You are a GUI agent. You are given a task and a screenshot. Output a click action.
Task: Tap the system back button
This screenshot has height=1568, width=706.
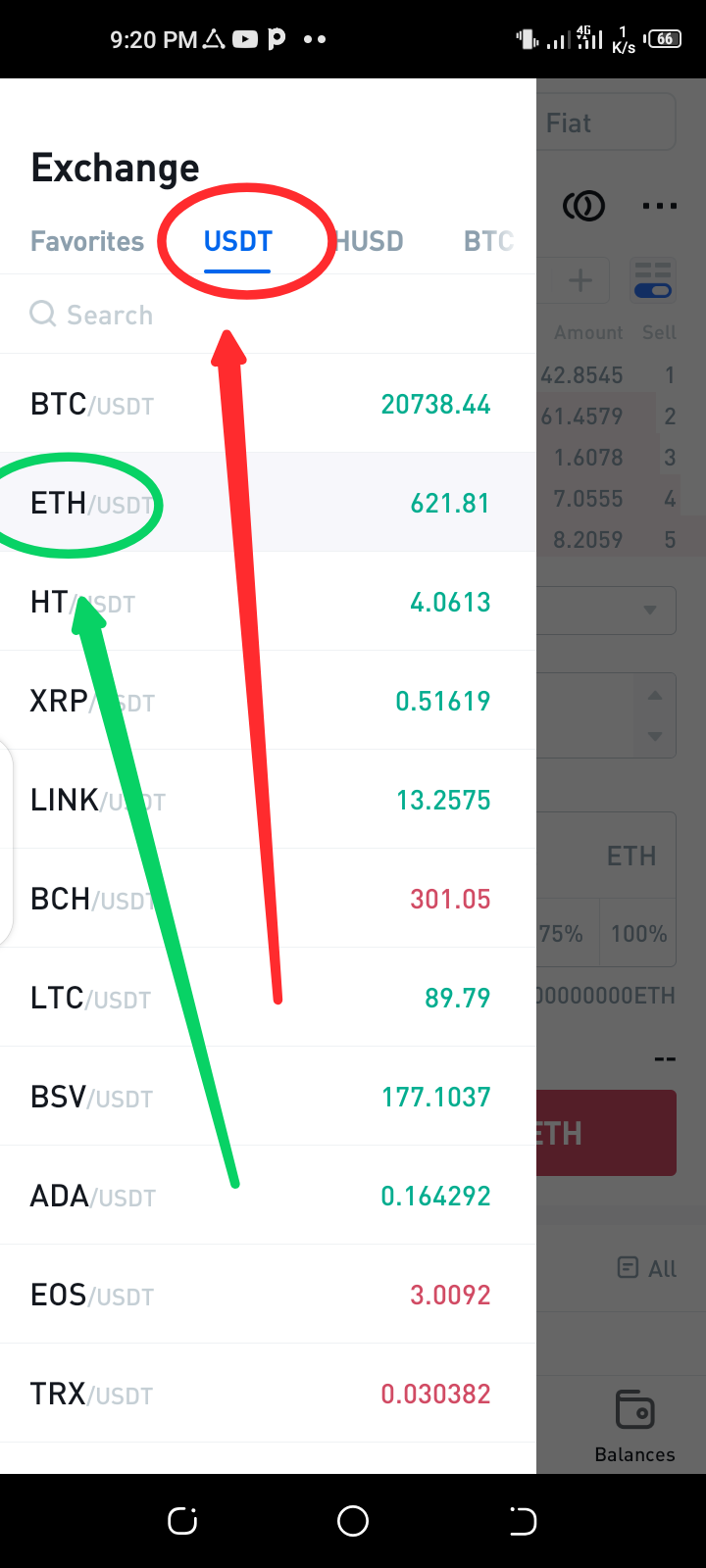[523, 1521]
